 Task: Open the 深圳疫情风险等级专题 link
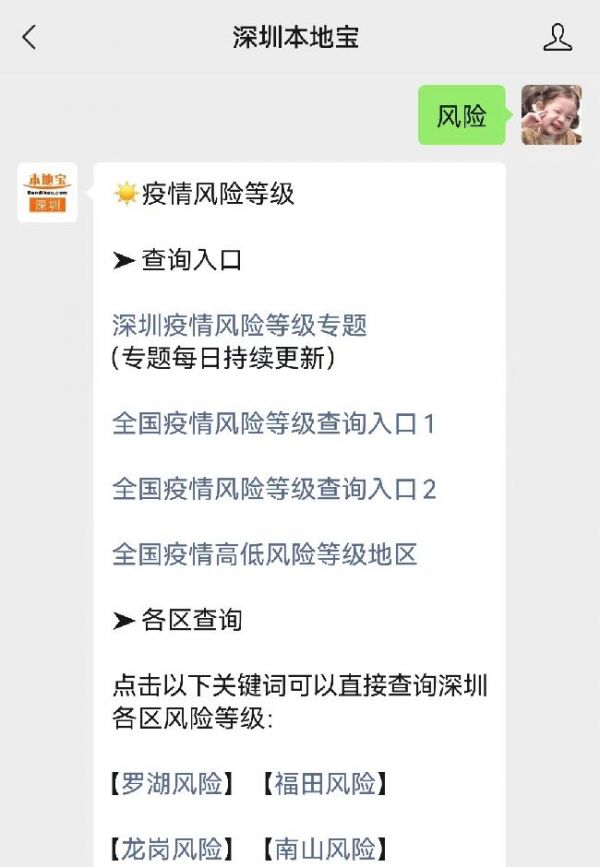(240, 325)
